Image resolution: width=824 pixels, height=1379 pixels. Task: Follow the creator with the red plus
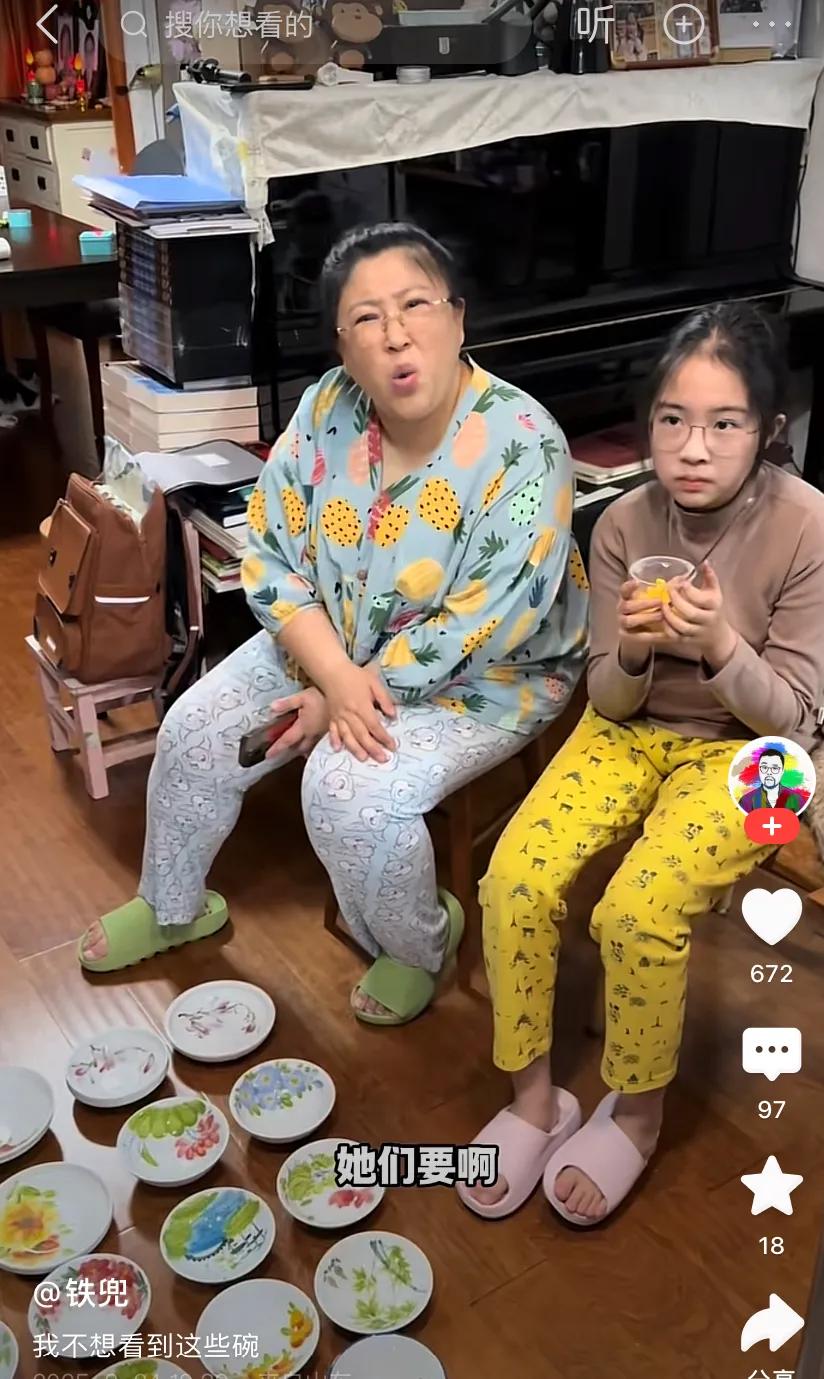pos(771,827)
